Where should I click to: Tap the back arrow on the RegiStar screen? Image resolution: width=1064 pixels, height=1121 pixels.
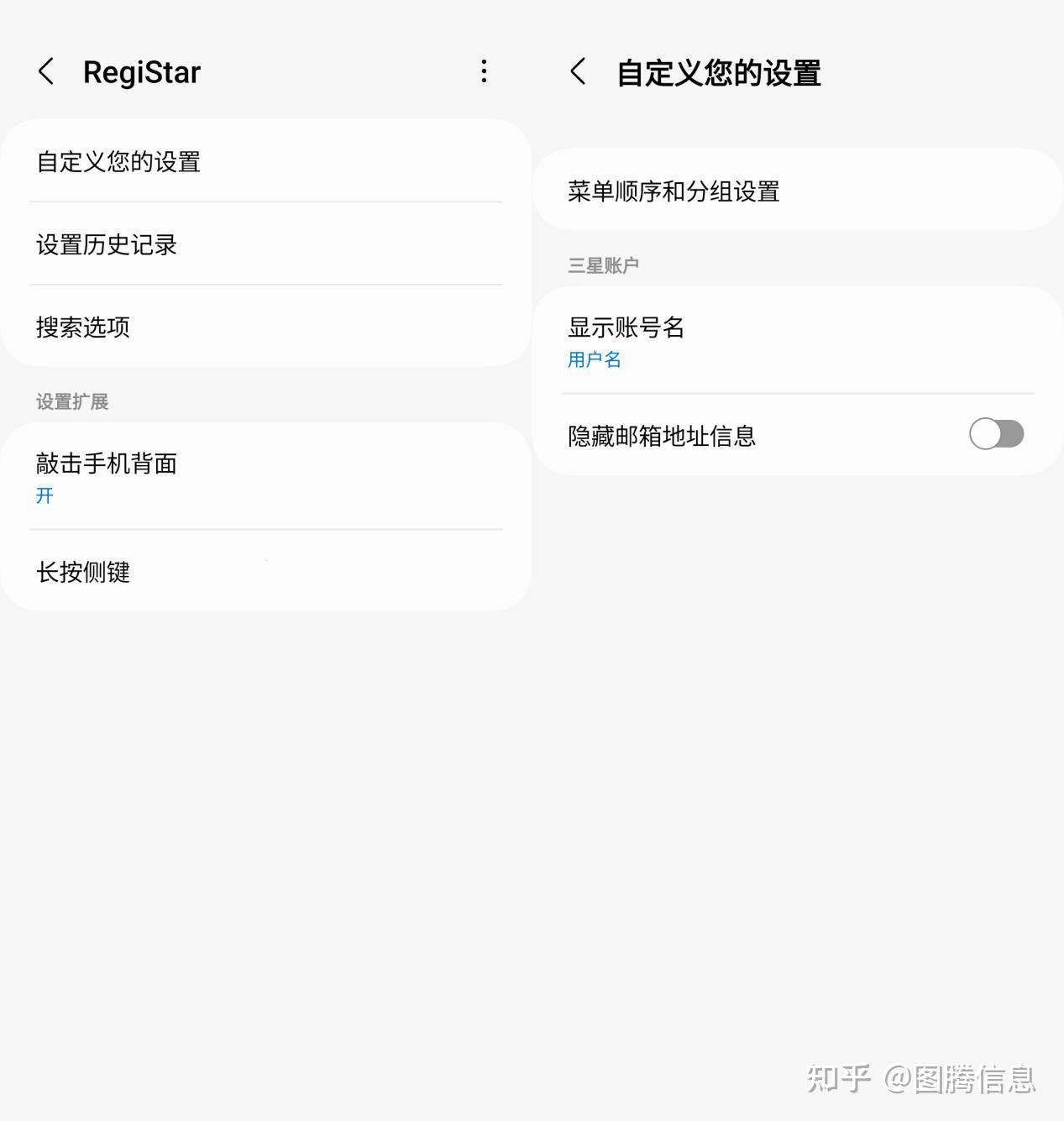[46, 71]
